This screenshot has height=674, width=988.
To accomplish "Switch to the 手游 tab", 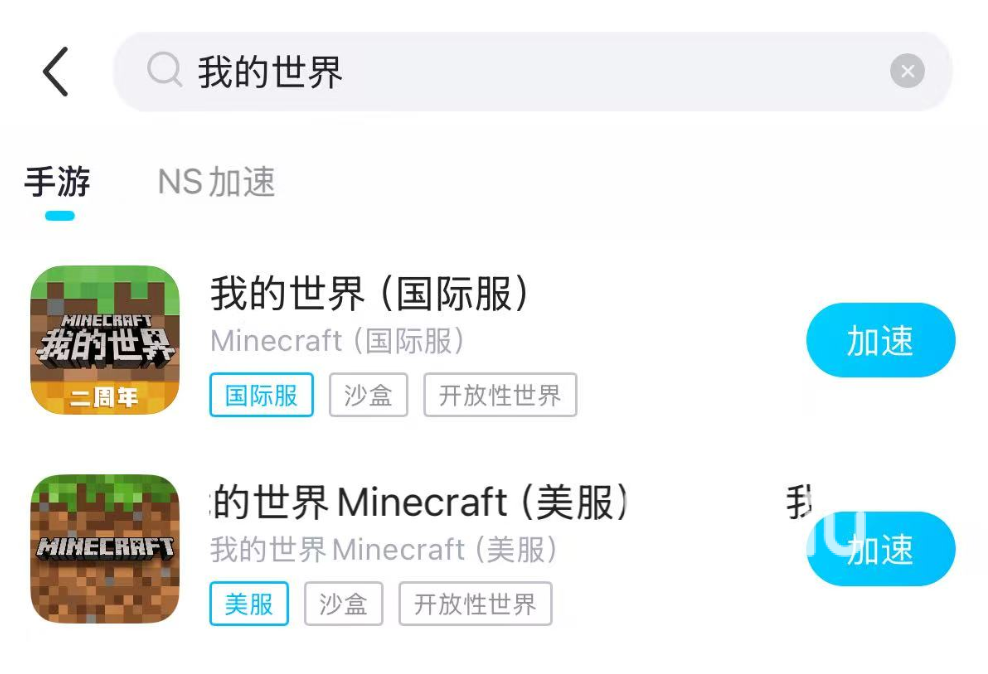I will click(x=58, y=182).
